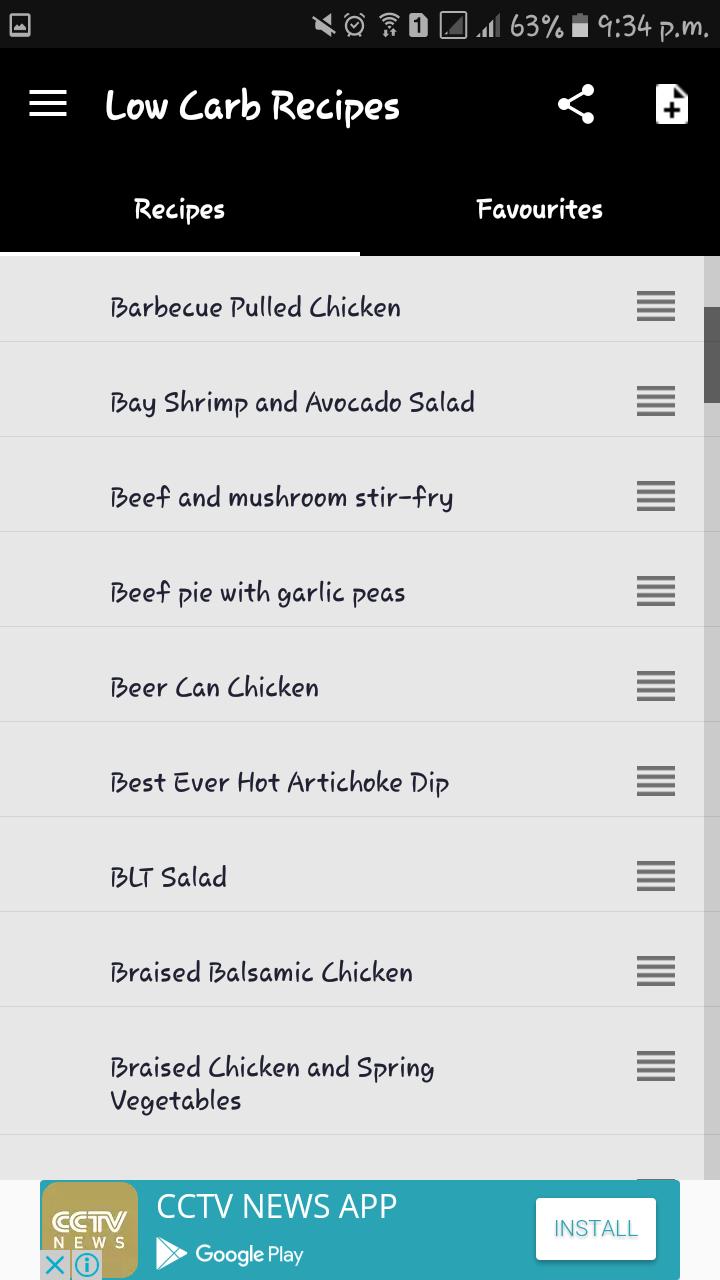Close the CCTV News ad banner
This screenshot has height=1280, width=720.
pos(54,1265)
